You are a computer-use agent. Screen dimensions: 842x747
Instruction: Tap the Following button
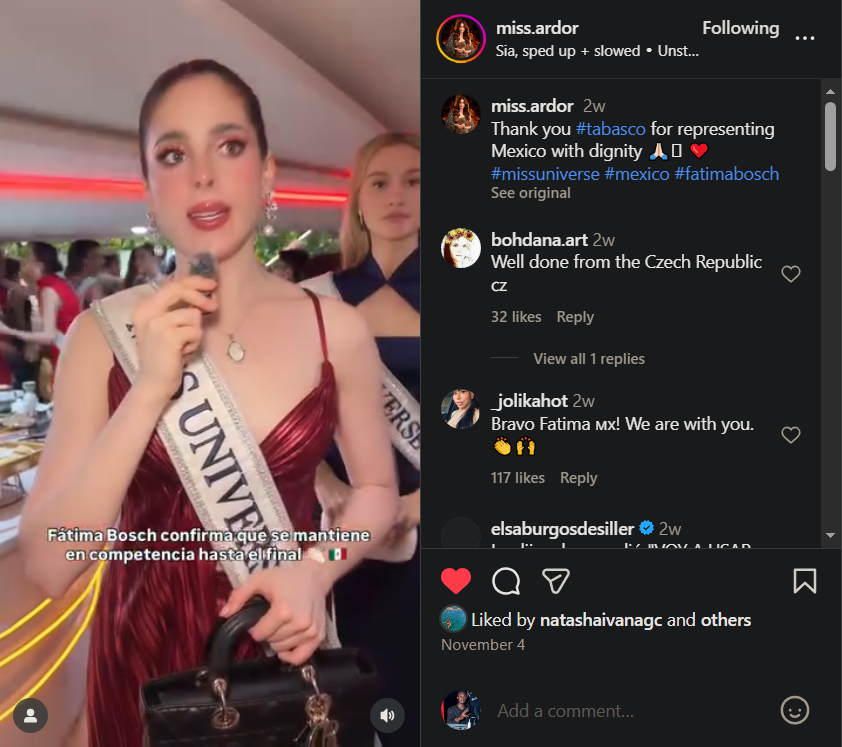coord(740,28)
